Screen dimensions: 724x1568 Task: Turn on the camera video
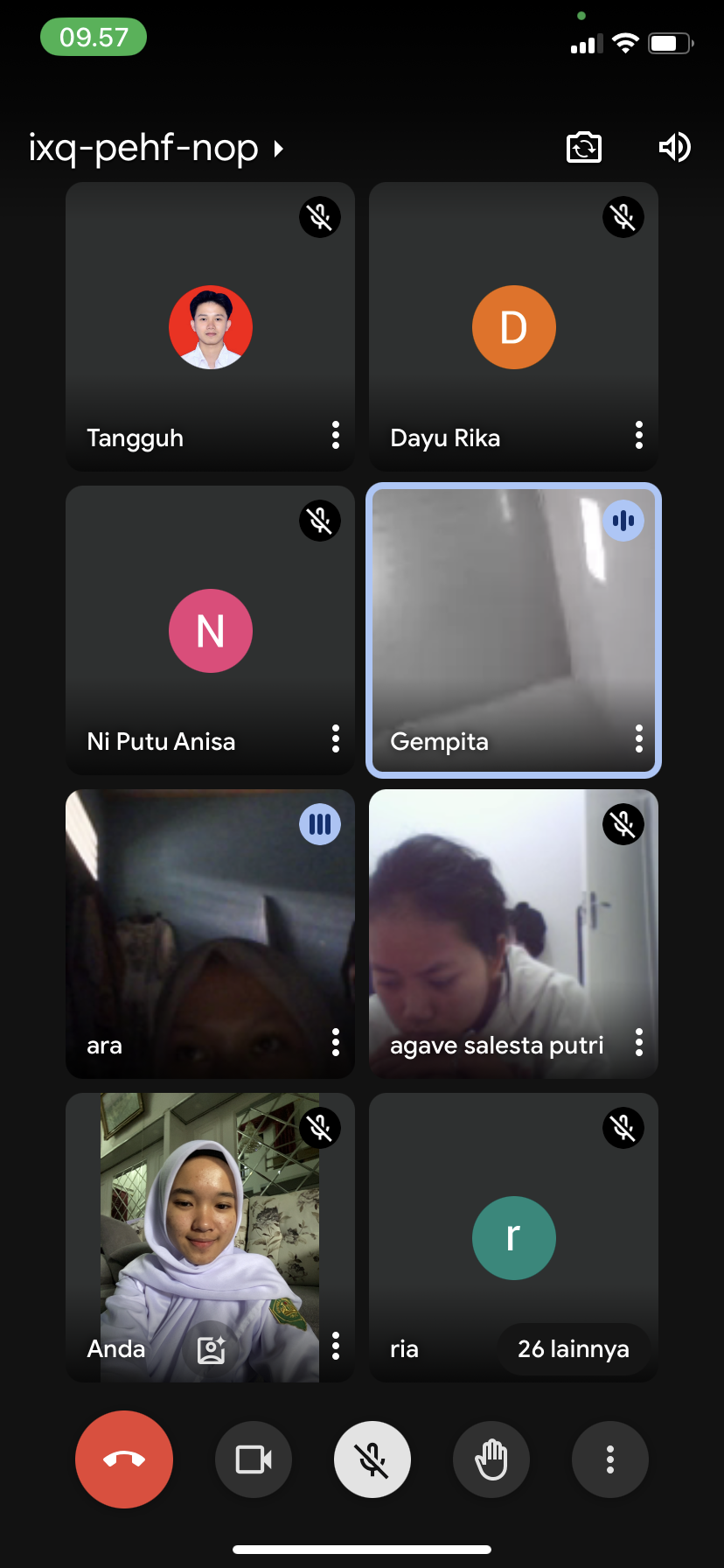pyautogui.click(x=254, y=1459)
